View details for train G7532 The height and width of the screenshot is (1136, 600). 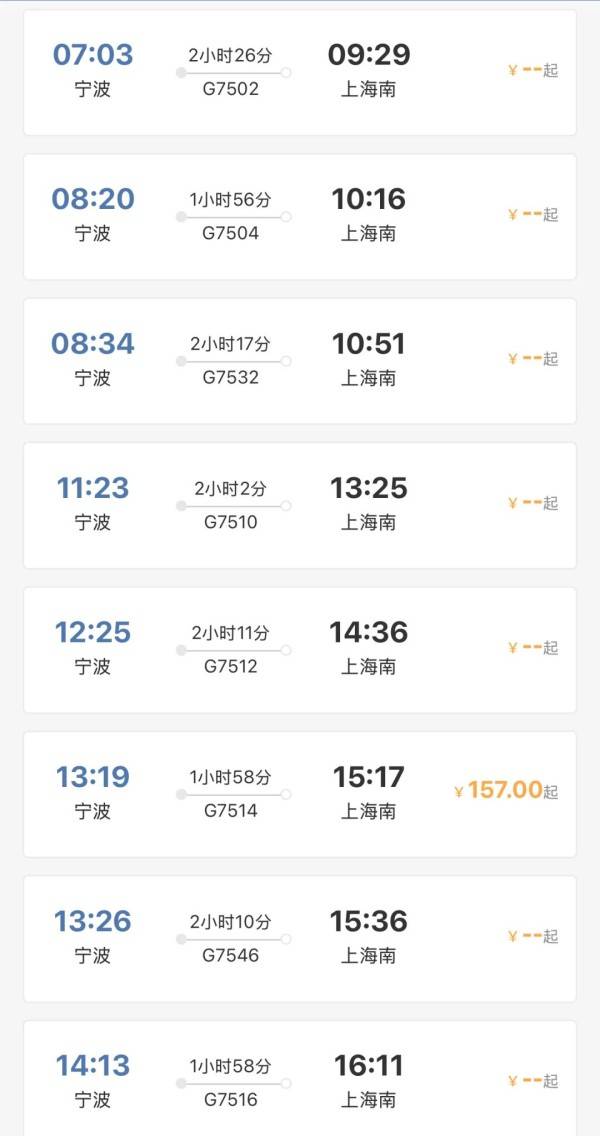tap(300, 361)
